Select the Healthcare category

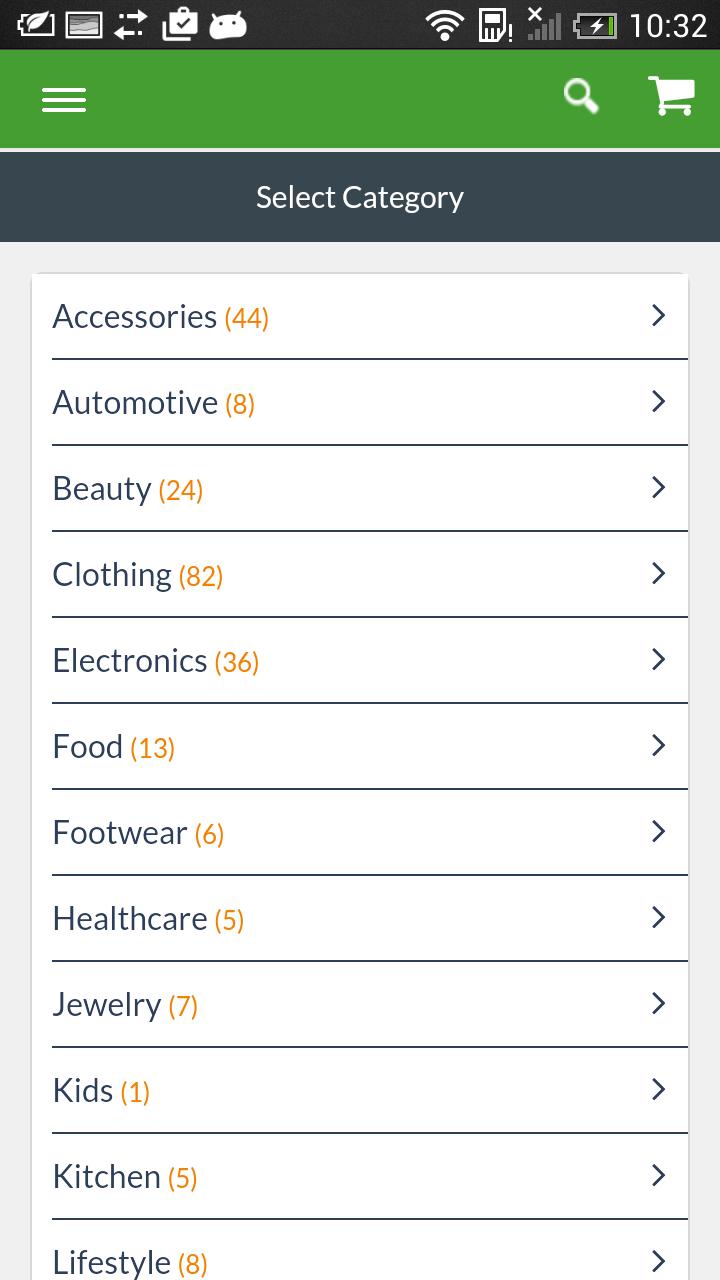(360, 919)
